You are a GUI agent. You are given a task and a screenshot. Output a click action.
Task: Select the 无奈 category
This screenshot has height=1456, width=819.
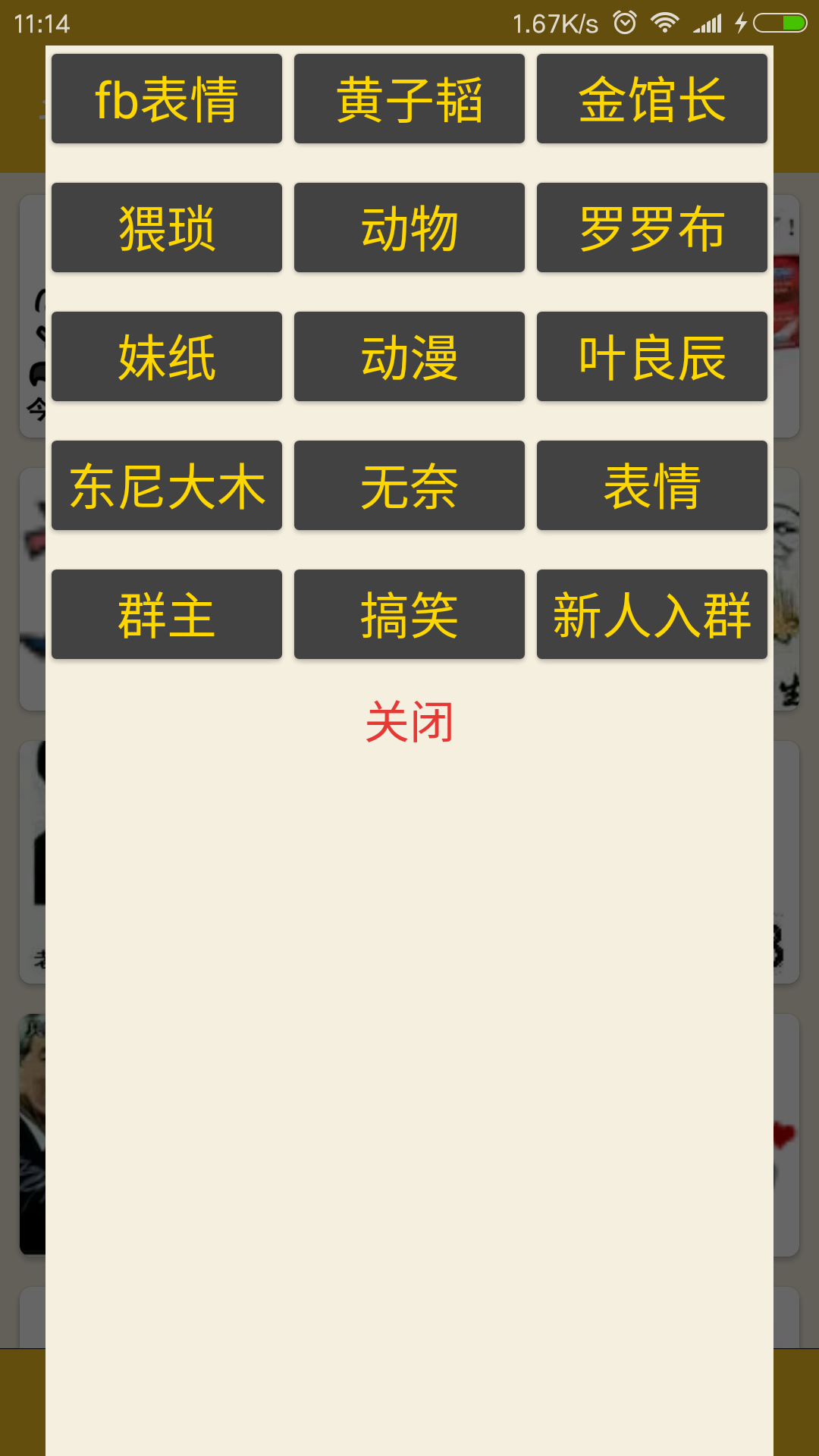409,485
